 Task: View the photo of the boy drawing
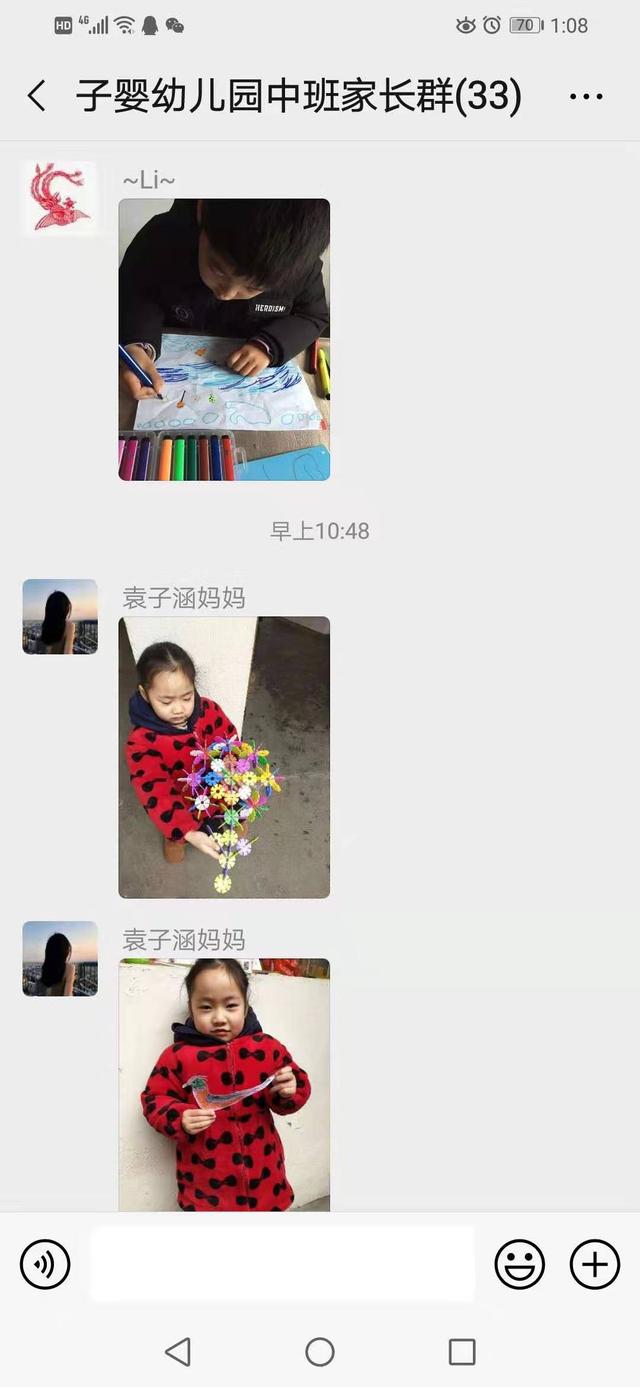pyautogui.click(x=224, y=340)
